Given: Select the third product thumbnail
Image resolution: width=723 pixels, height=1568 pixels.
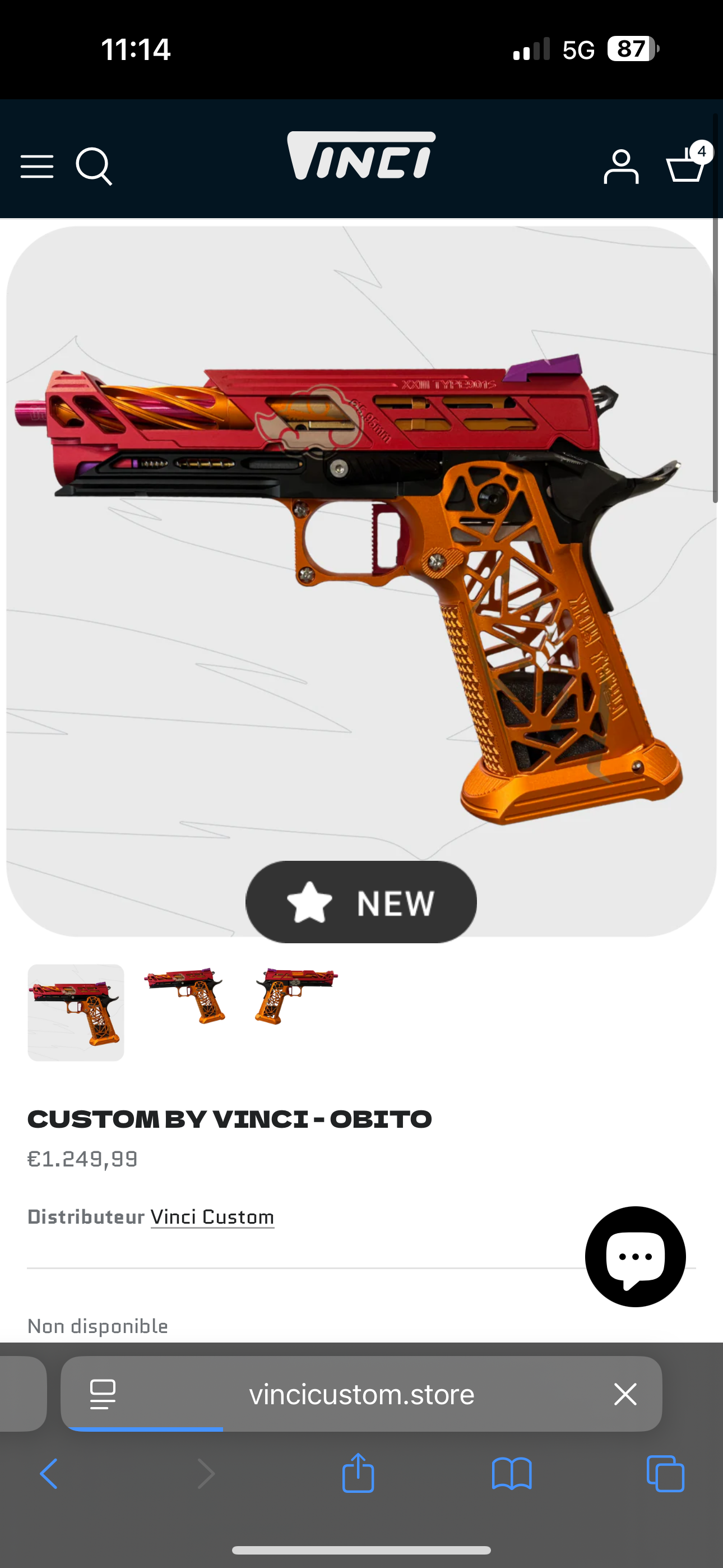Looking at the screenshot, I should (295, 996).
